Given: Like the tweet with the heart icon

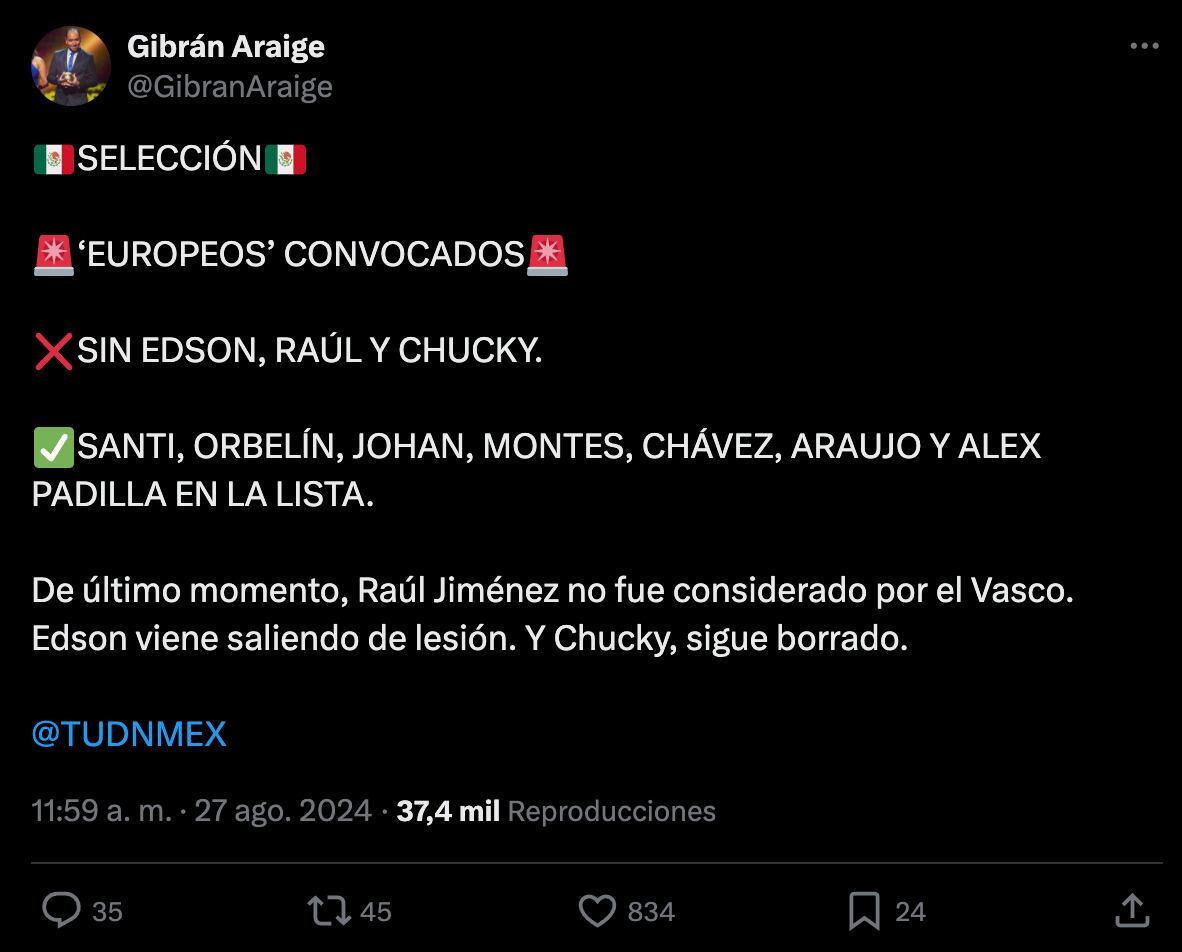Looking at the screenshot, I should pos(597,910).
